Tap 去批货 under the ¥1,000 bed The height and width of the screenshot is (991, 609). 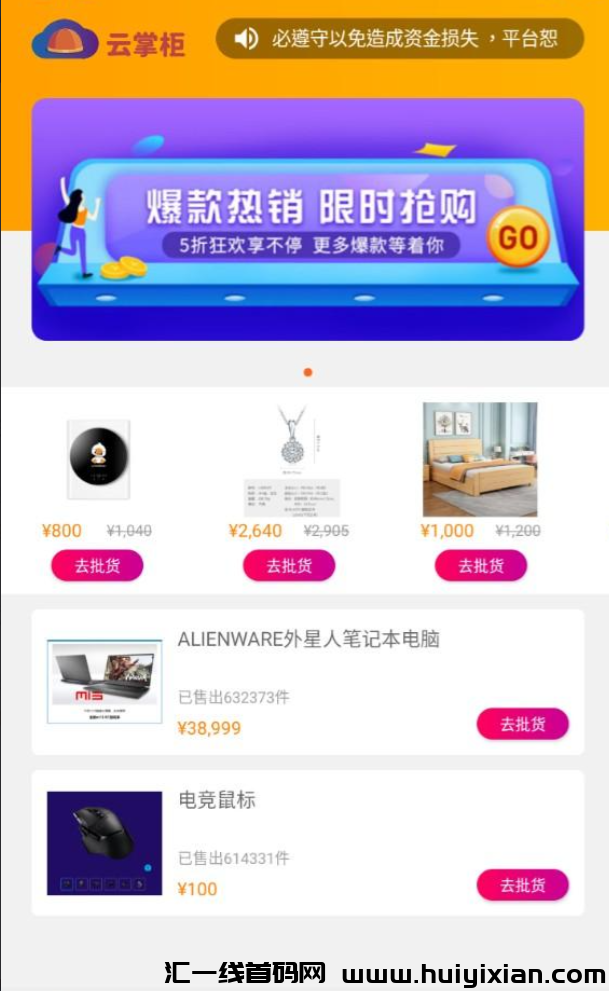[x=480, y=566]
